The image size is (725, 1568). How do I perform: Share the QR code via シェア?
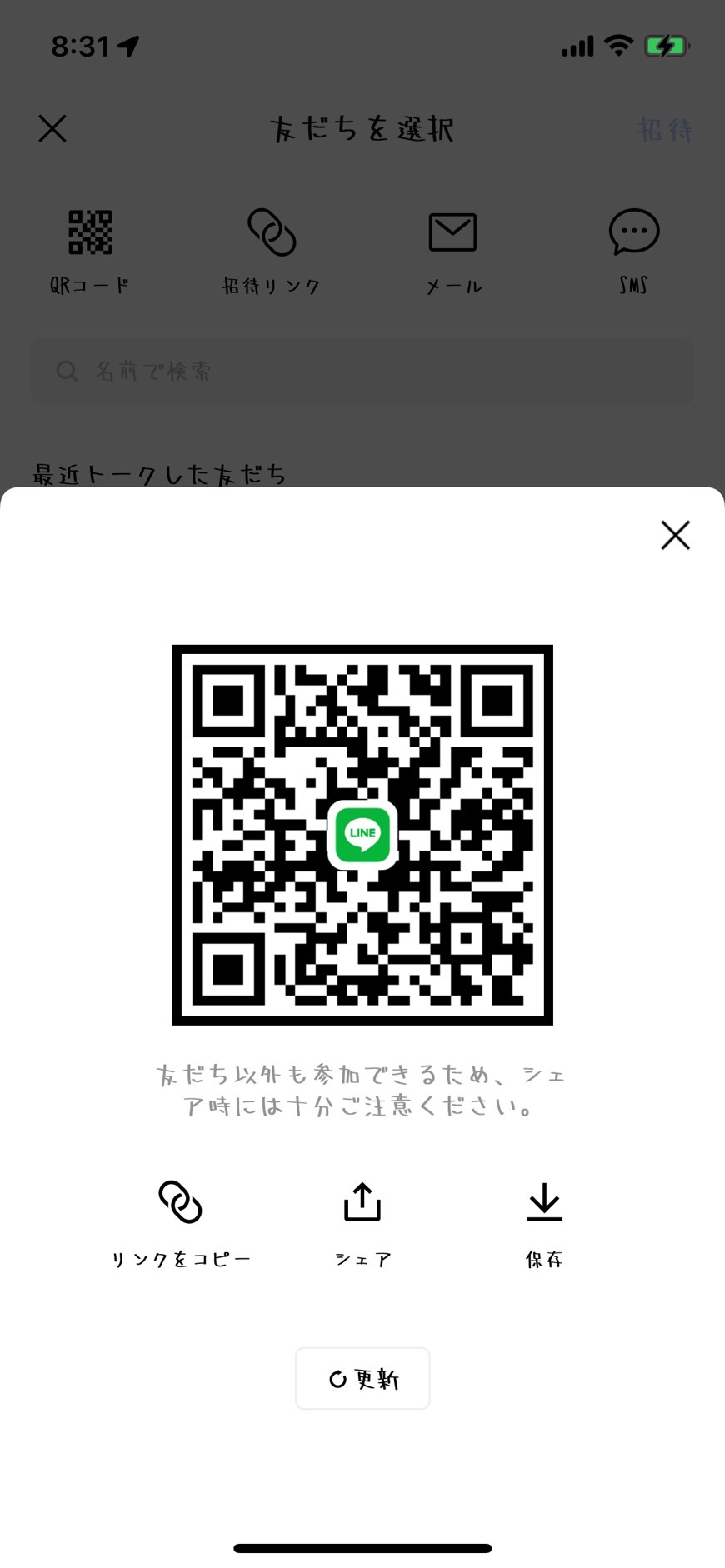pyautogui.click(x=362, y=1220)
